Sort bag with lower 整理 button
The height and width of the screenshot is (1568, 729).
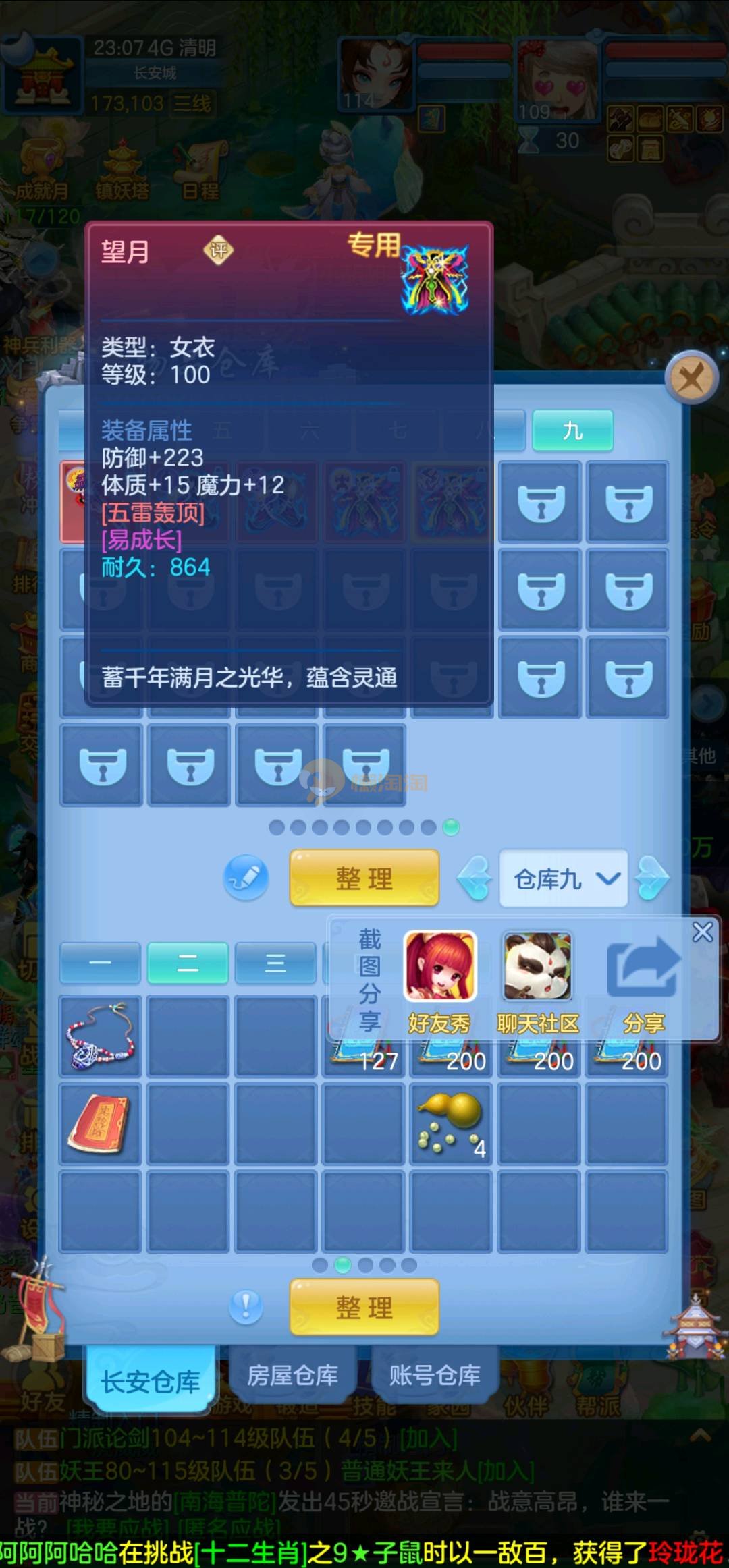point(364,1308)
